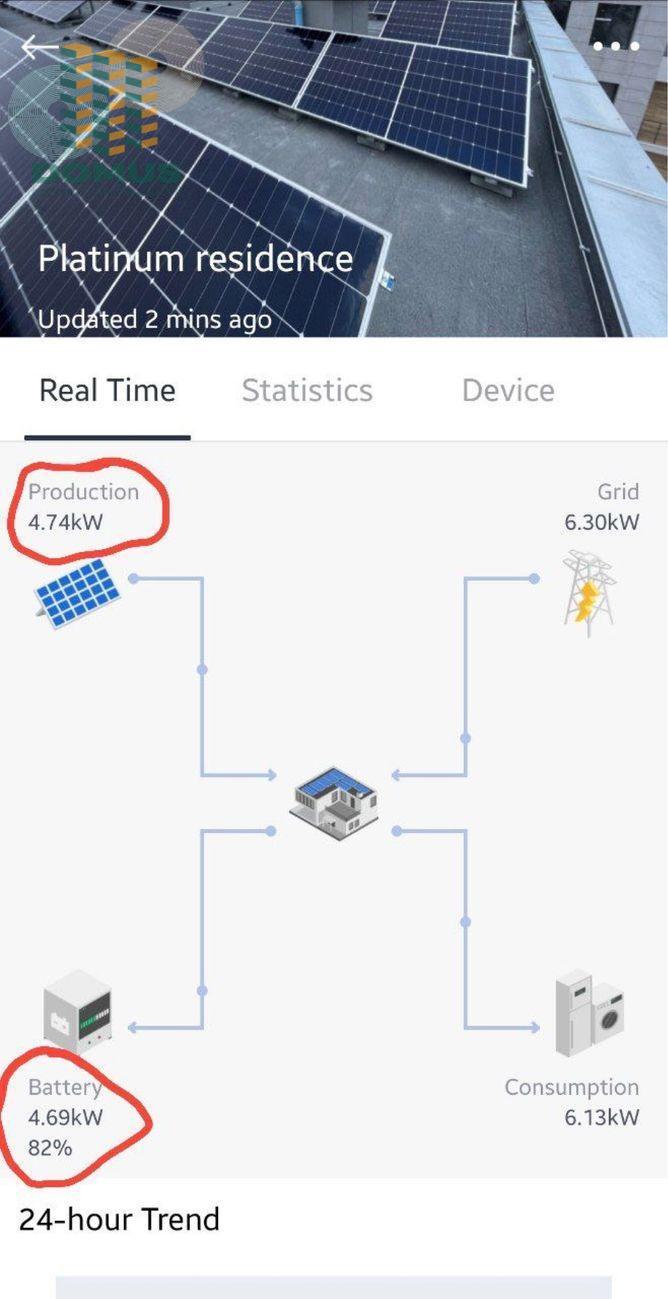Go back using the arrow icon
The height and width of the screenshot is (1299, 668).
(x=40, y=47)
